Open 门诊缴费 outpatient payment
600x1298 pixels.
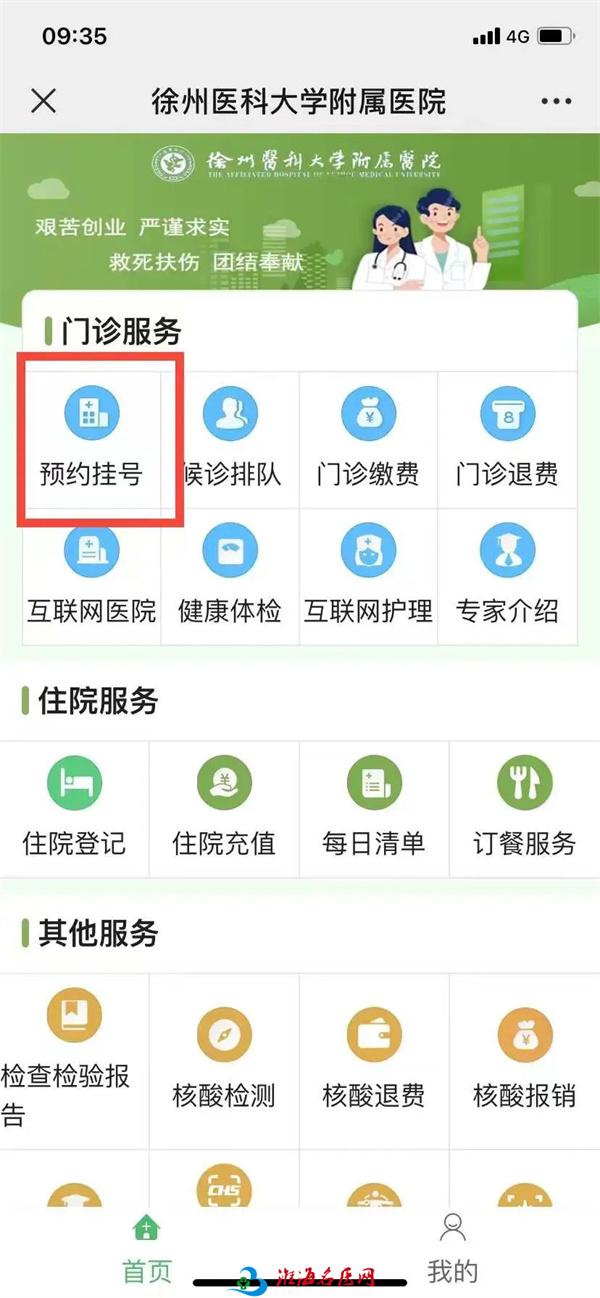point(368,440)
